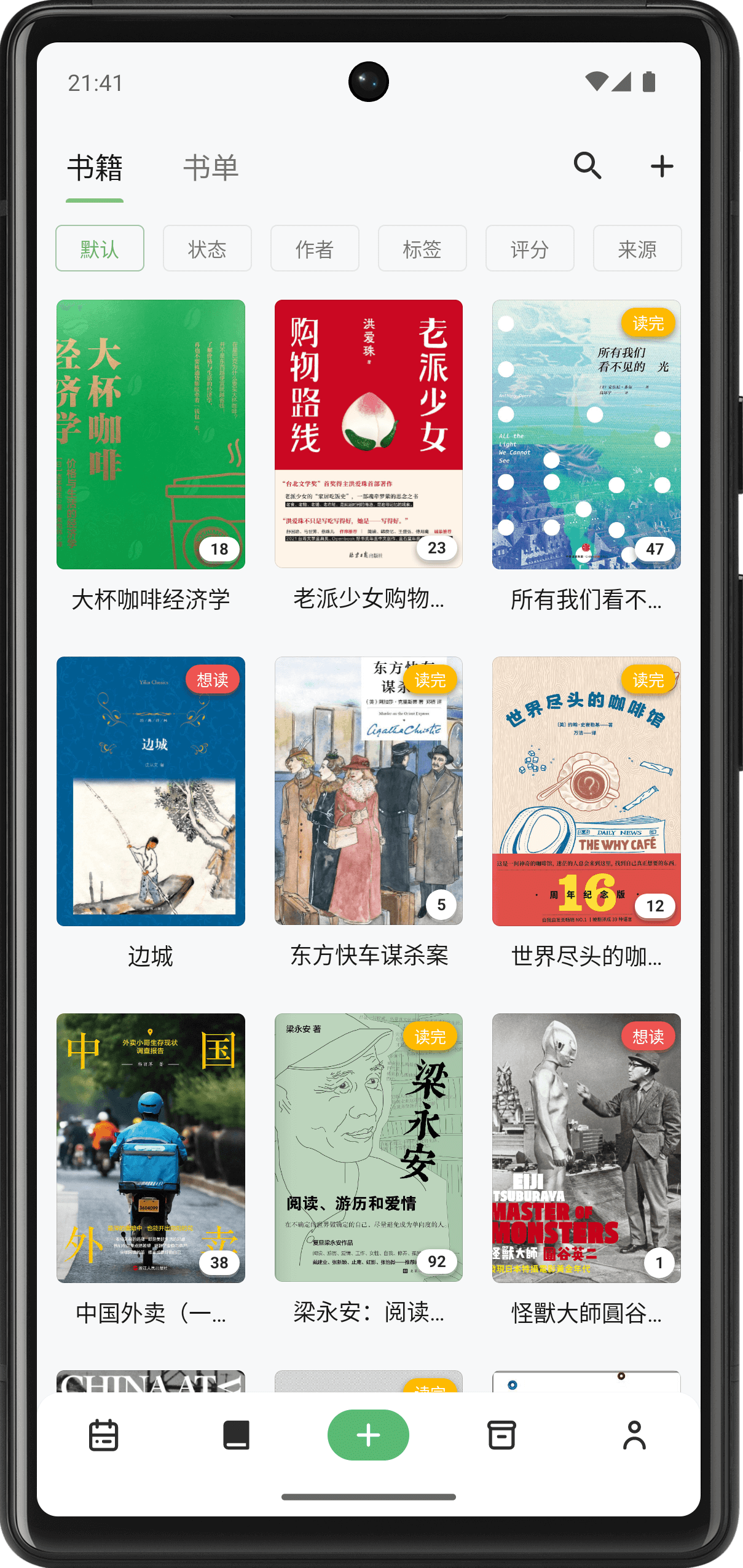This screenshot has width=743, height=1568.
Task: Toggle the 默认 filter chip
Action: click(x=100, y=248)
